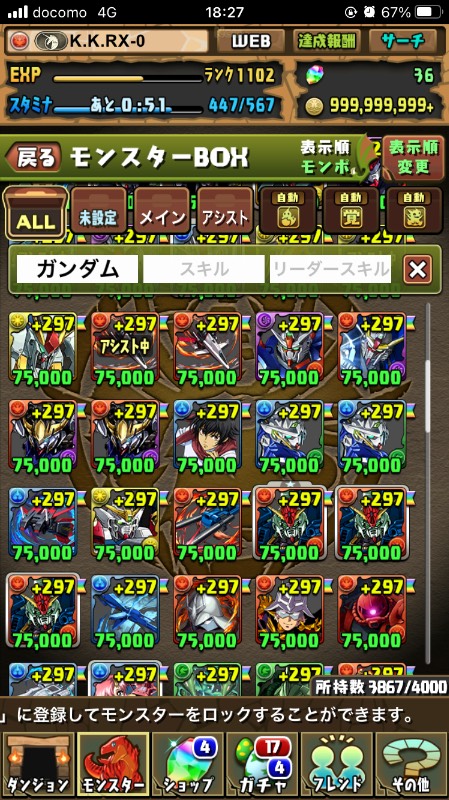Edit the ガンダム name search field

(x=78, y=269)
